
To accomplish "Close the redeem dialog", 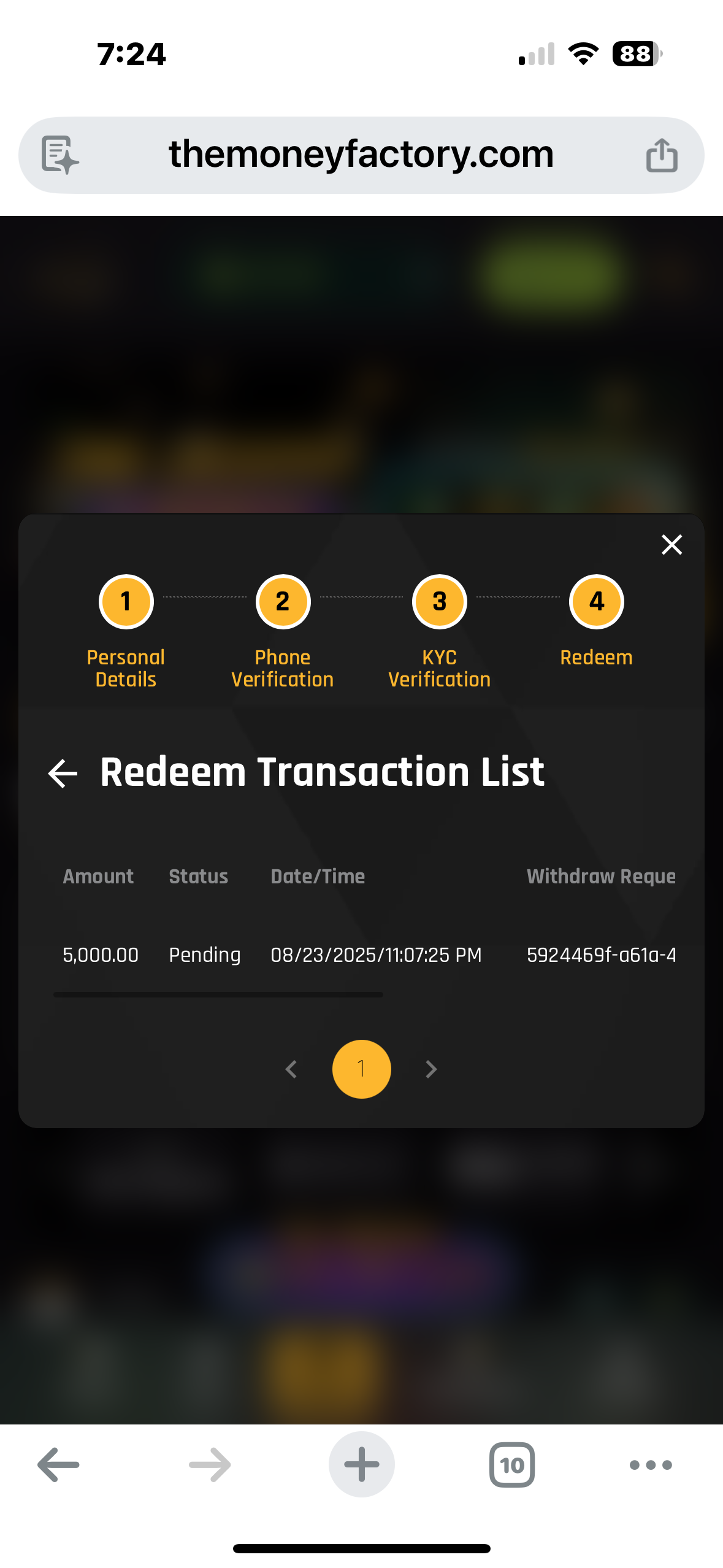I will pos(671,544).
